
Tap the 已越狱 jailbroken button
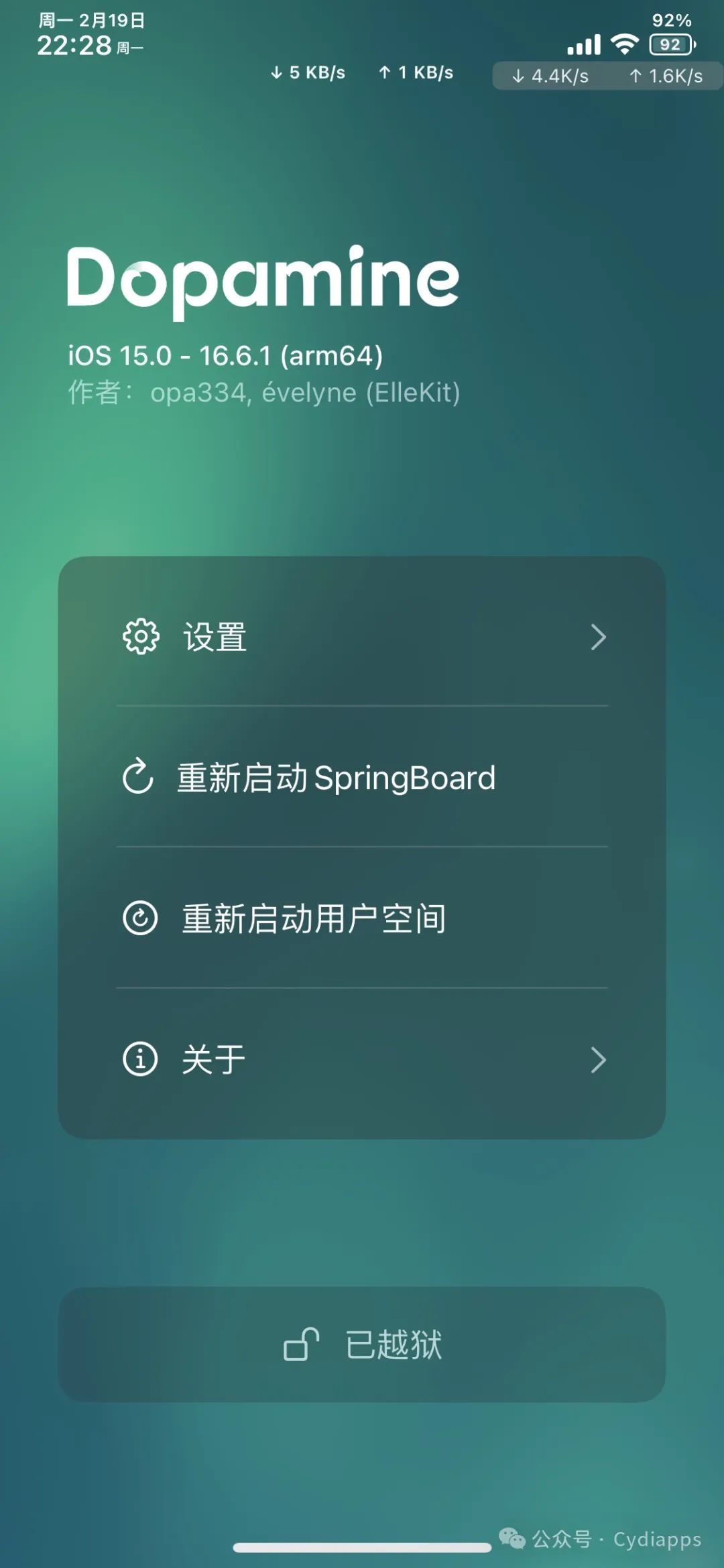point(362,1344)
